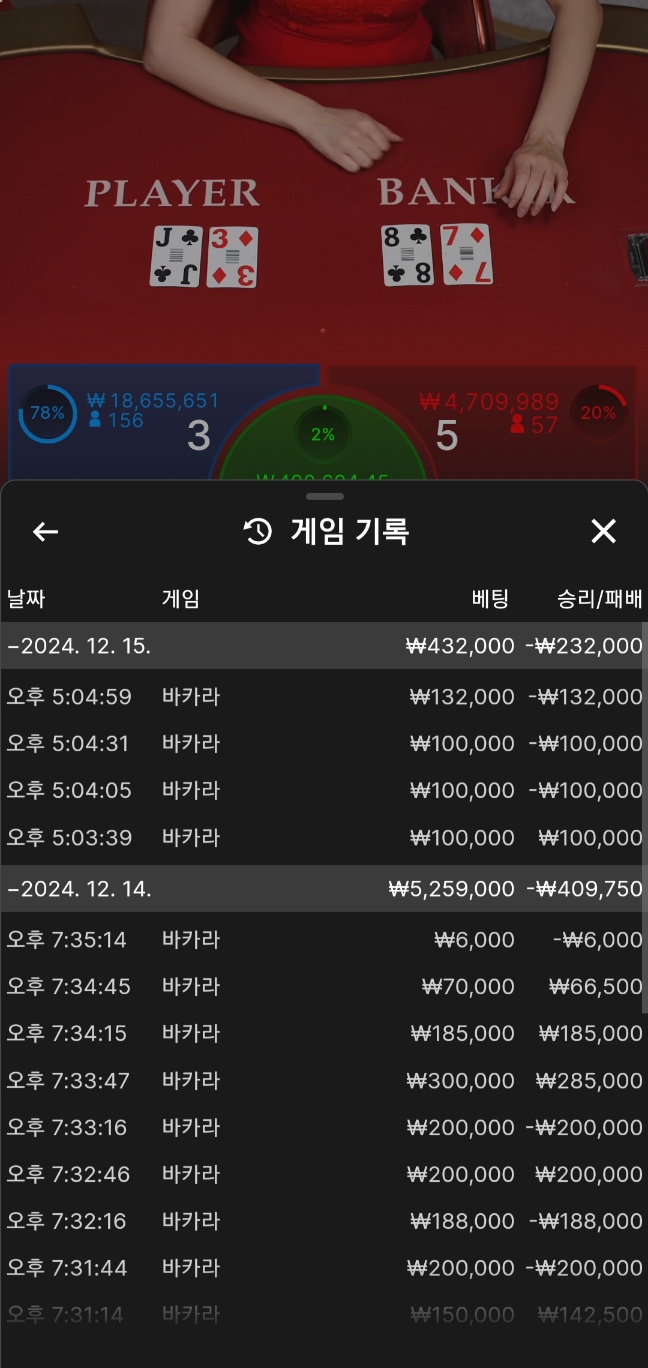
Task: Close the game history panel
Action: 603,532
